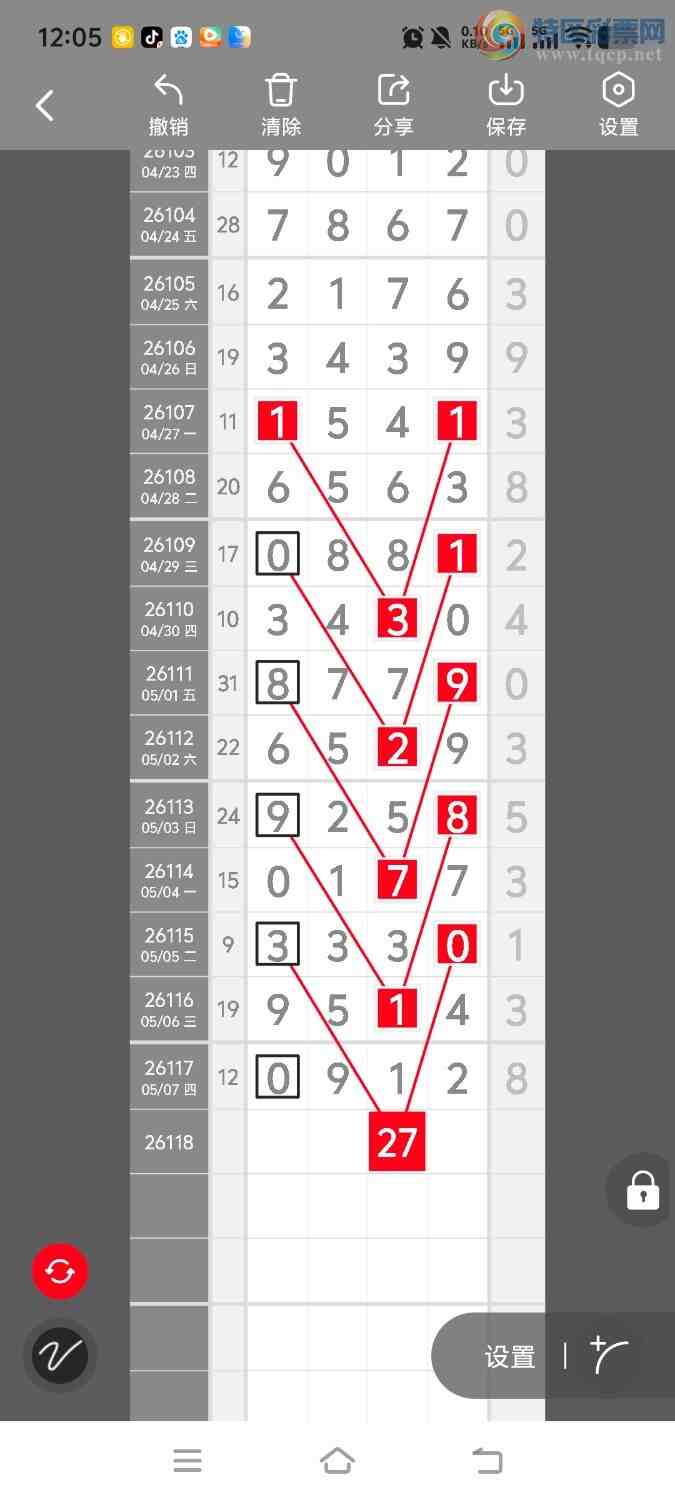
Task: Go to the system home screen
Action: coord(337,1461)
